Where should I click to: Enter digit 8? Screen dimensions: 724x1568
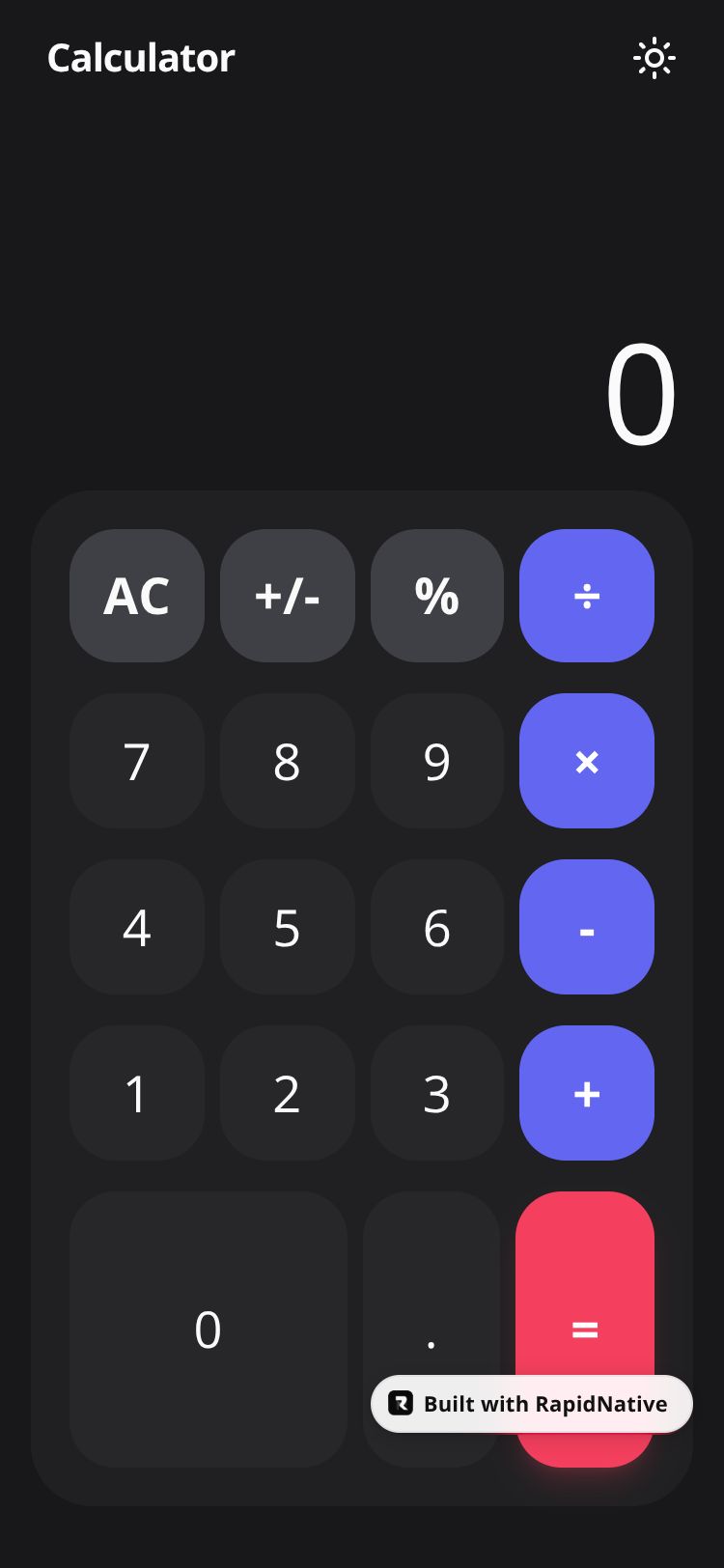[x=288, y=761]
